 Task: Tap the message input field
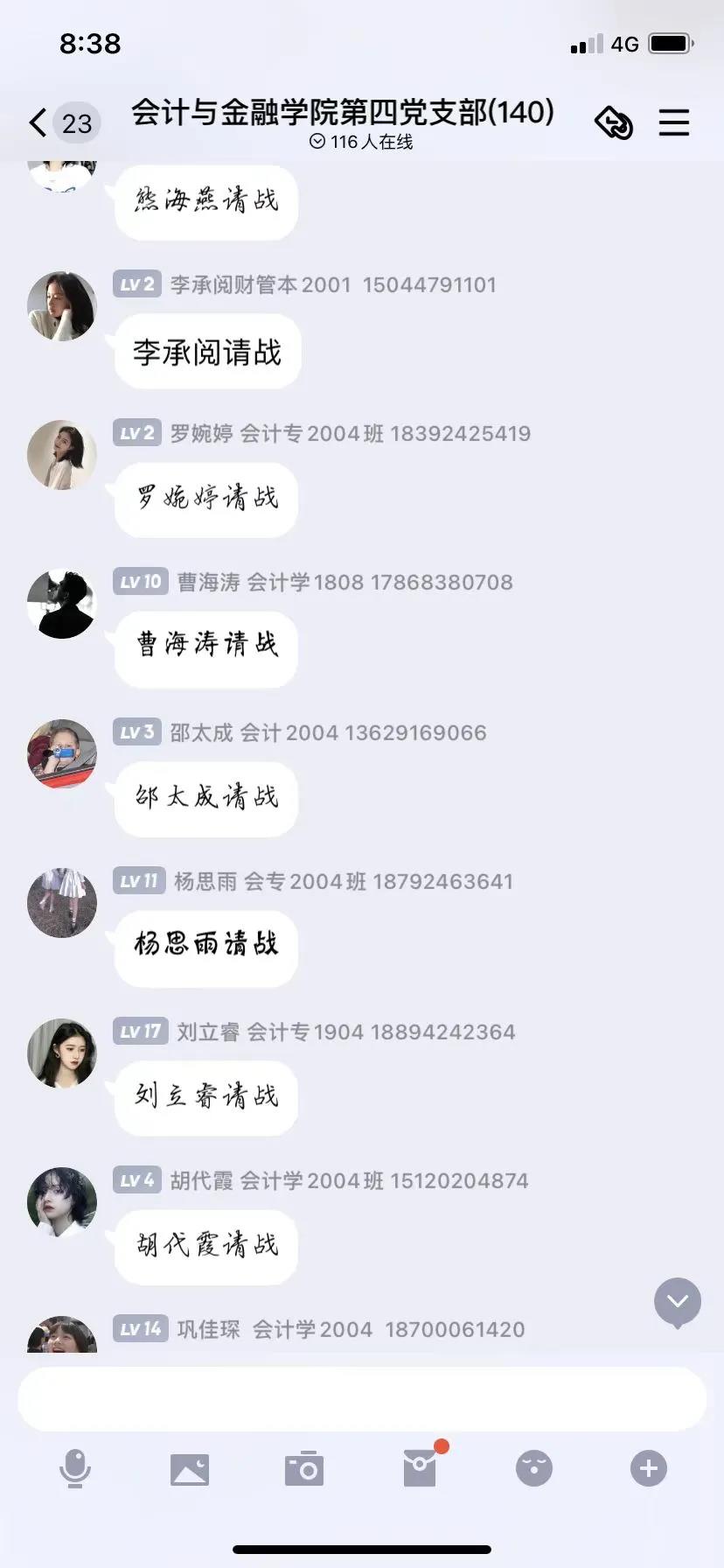(x=362, y=1398)
